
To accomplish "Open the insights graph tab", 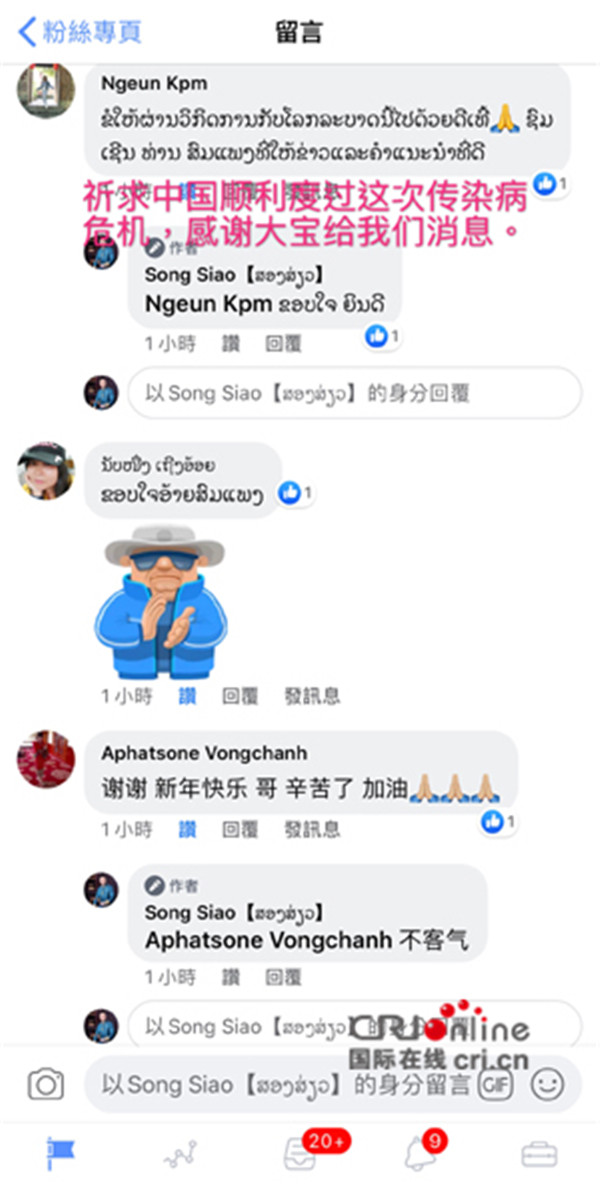I will [180, 1155].
